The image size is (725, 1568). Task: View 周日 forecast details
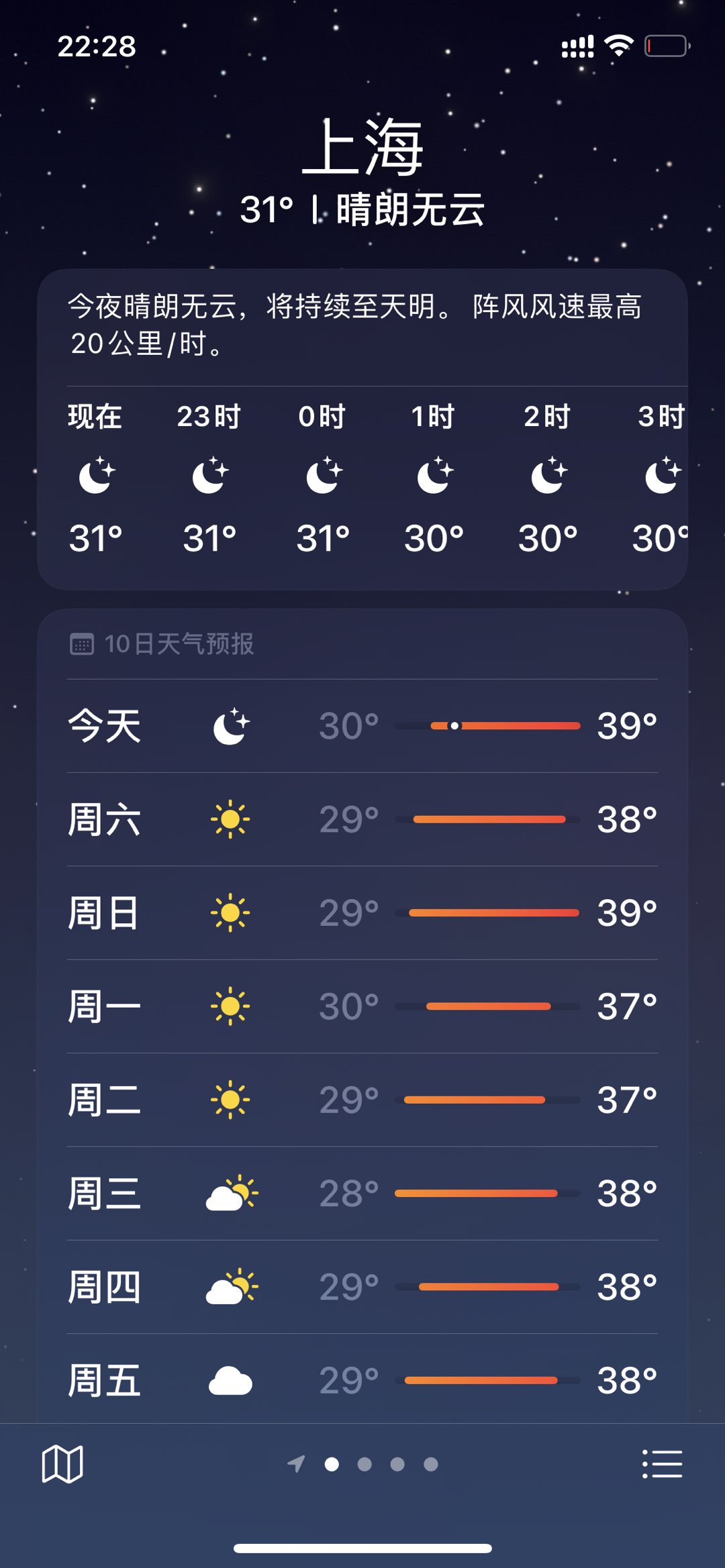(362, 913)
